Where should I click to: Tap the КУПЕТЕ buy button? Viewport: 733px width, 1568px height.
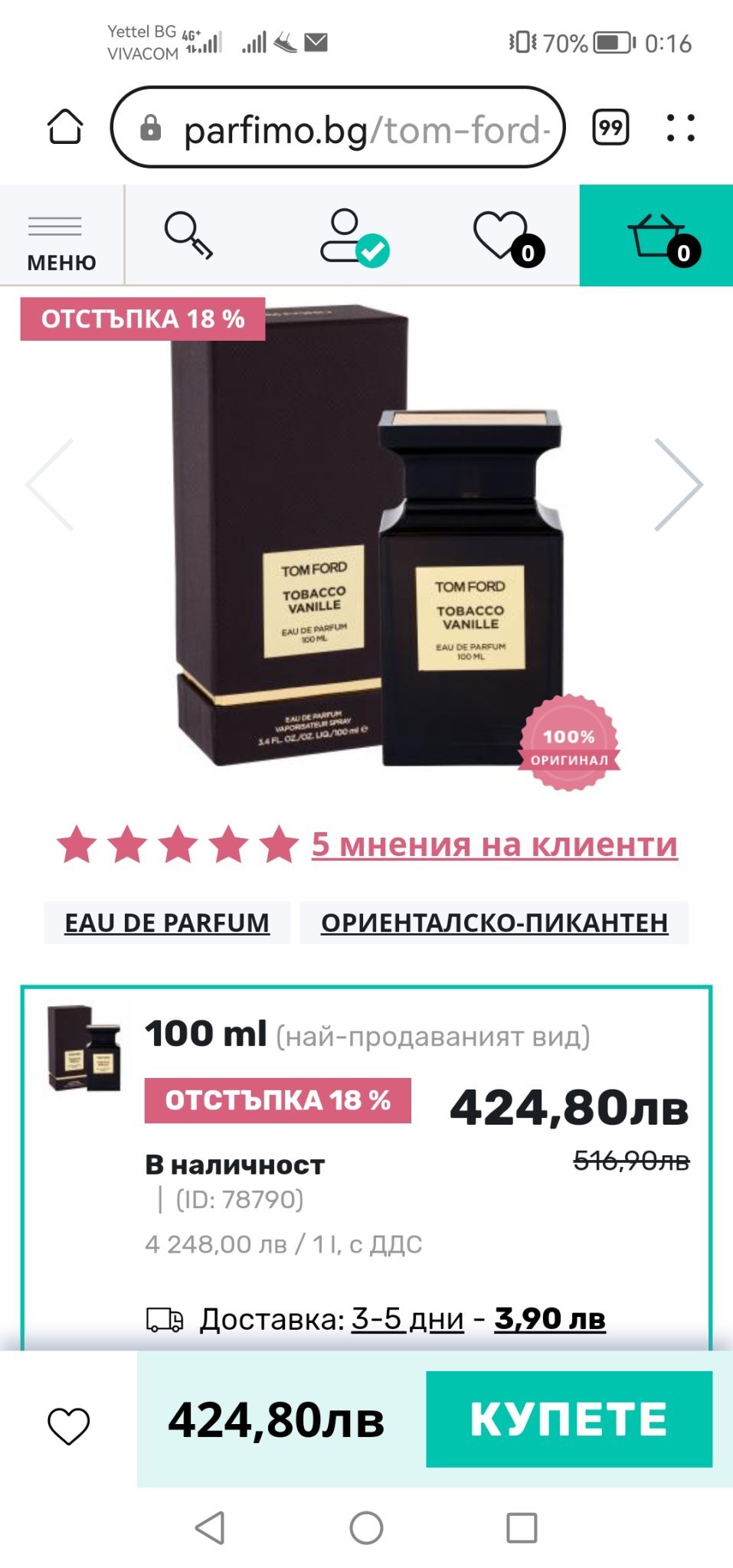pyautogui.click(x=568, y=1419)
